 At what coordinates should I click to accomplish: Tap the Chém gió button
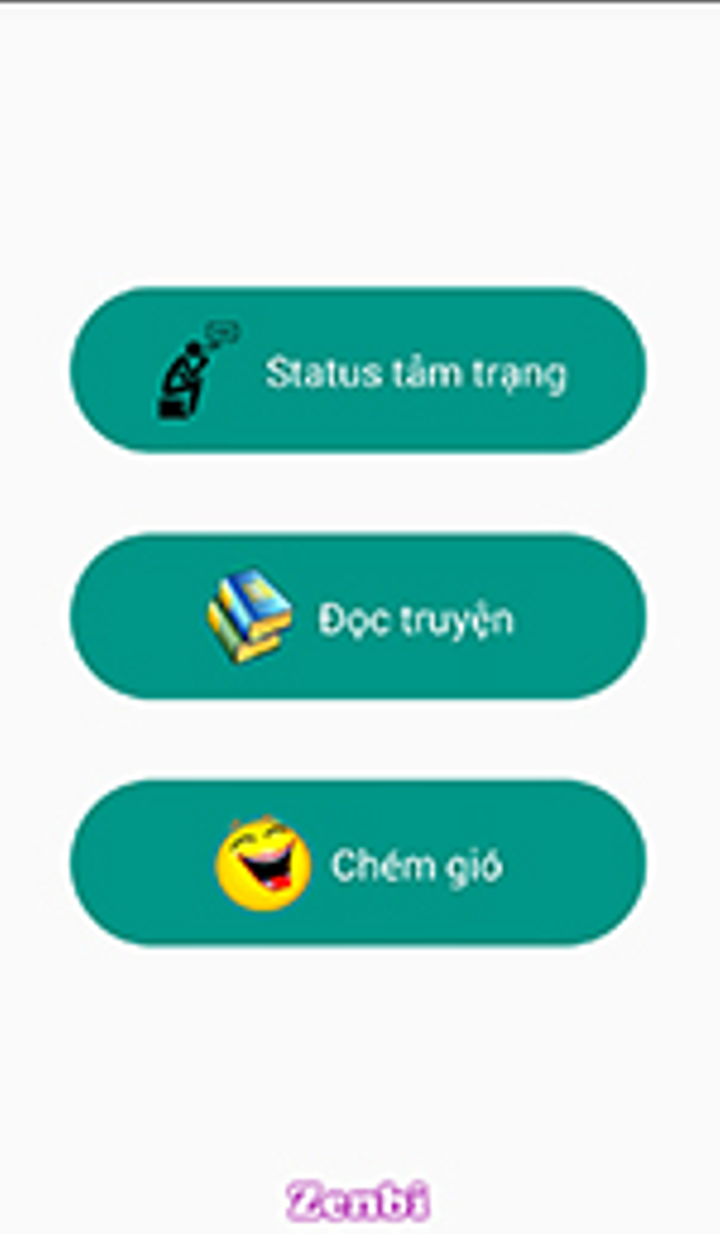[x=358, y=863]
